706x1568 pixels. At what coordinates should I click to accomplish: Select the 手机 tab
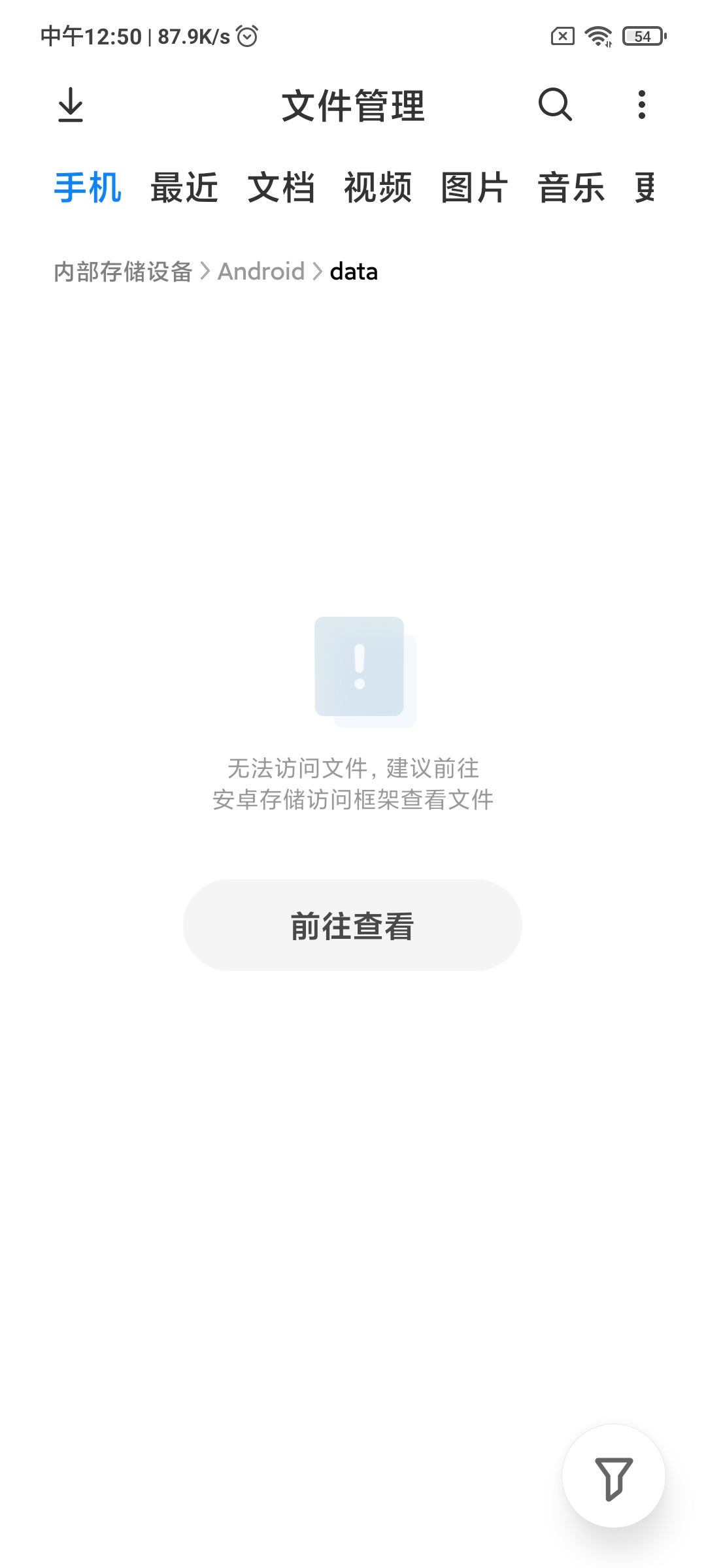coord(88,188)
